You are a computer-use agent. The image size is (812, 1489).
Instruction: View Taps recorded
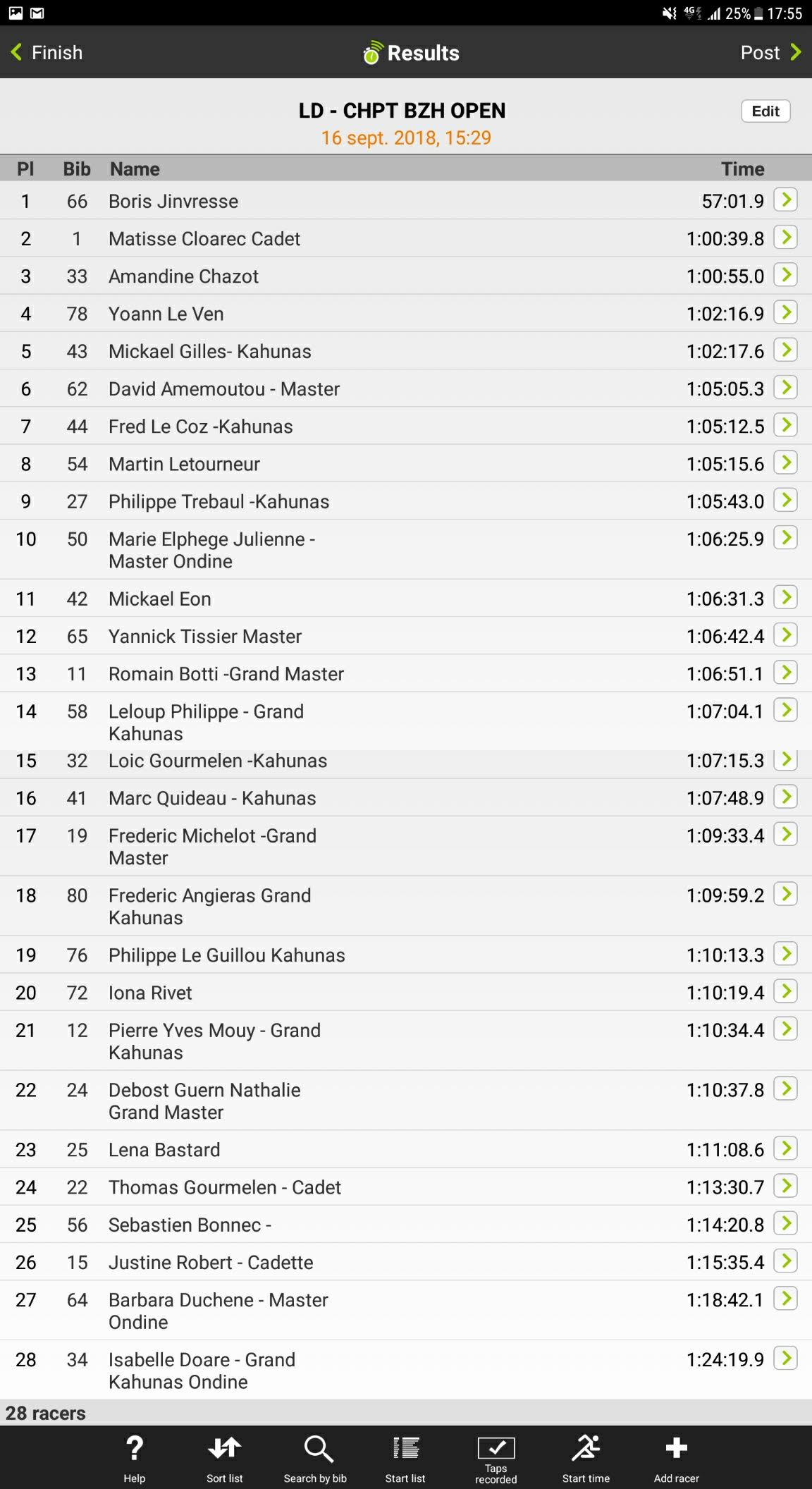(x=496, y=1458)
